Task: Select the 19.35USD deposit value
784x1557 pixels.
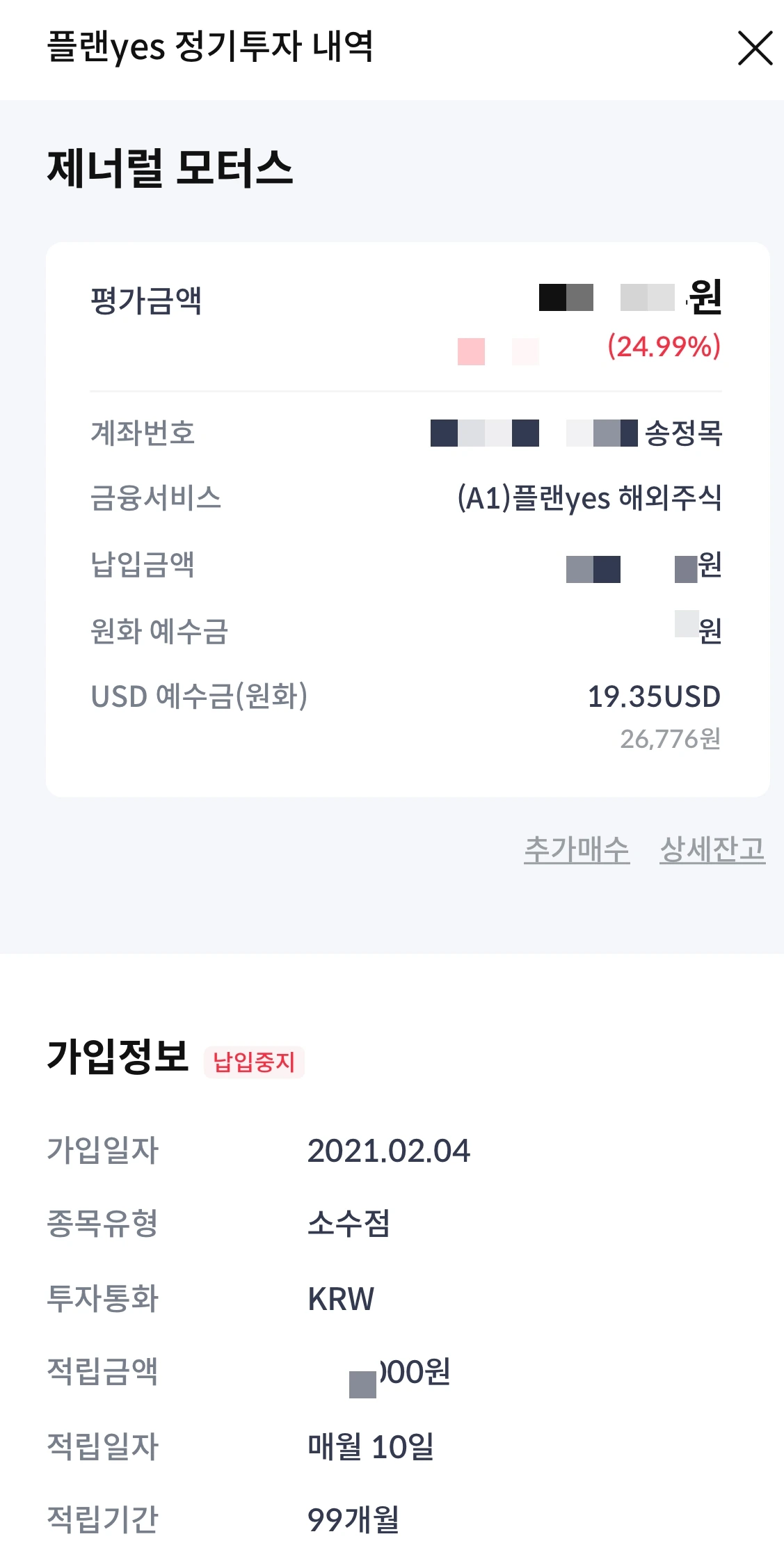Action: [x=653, y=695]
